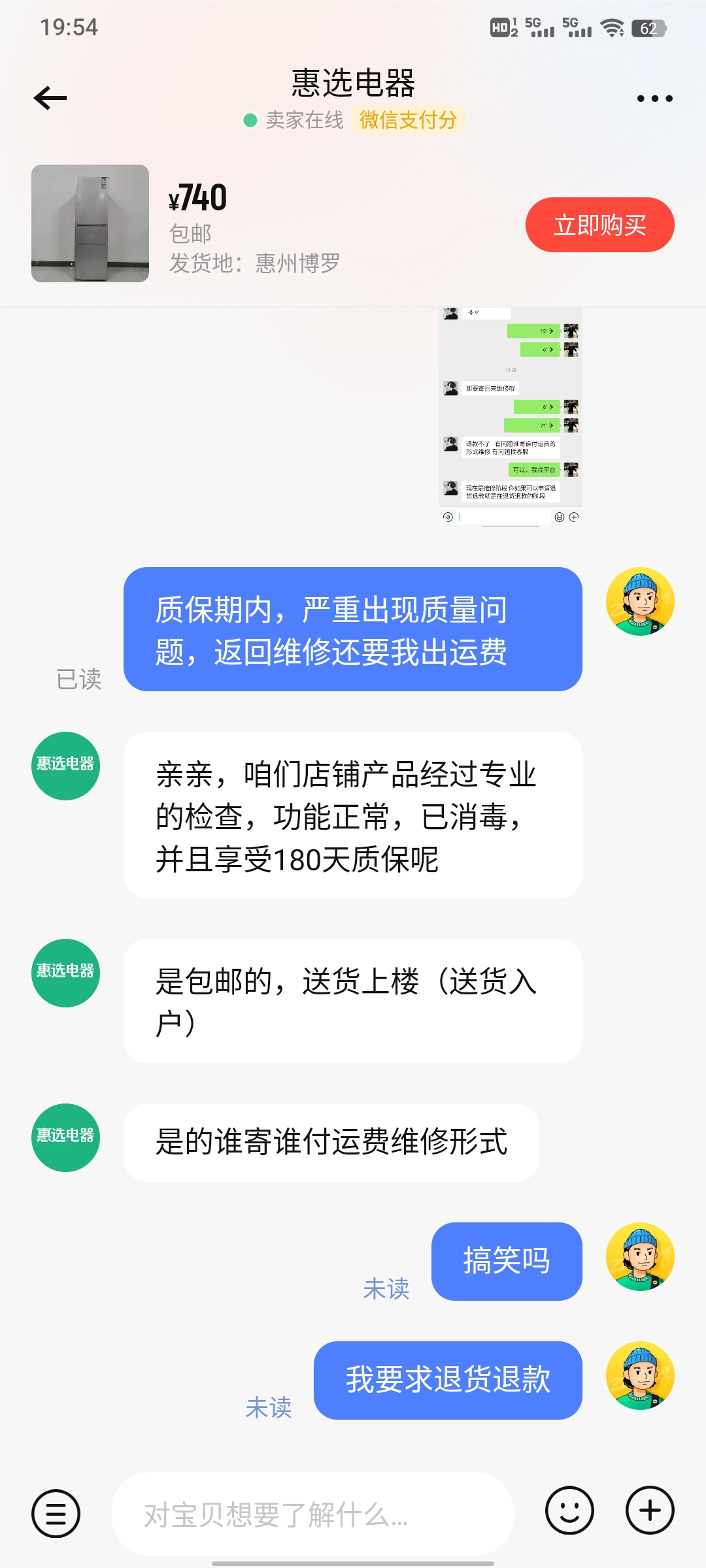The image size is (706, 1568).
Task: Open the plus attachment options
Action: tap(650, 1510)
